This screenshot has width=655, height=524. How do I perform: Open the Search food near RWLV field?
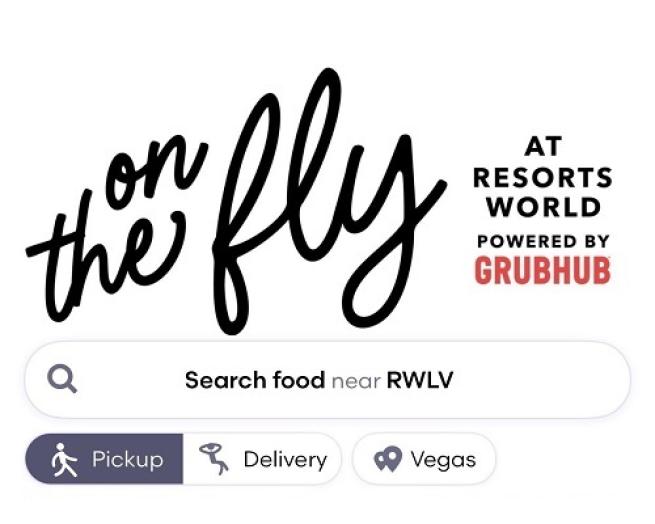click(327, 380)
